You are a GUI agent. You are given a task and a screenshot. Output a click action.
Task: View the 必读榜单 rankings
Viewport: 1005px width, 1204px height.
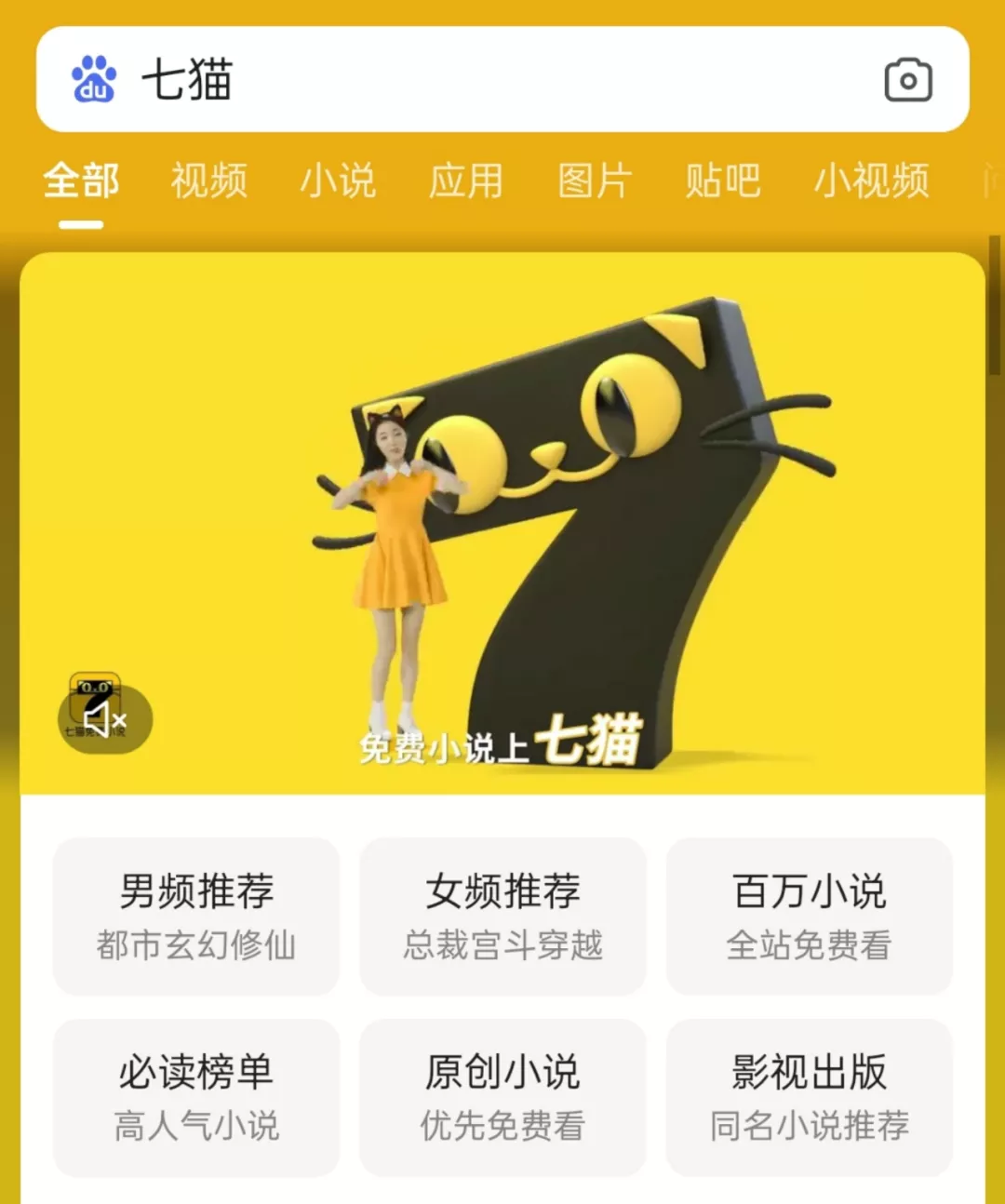(x=196, y=1098)
